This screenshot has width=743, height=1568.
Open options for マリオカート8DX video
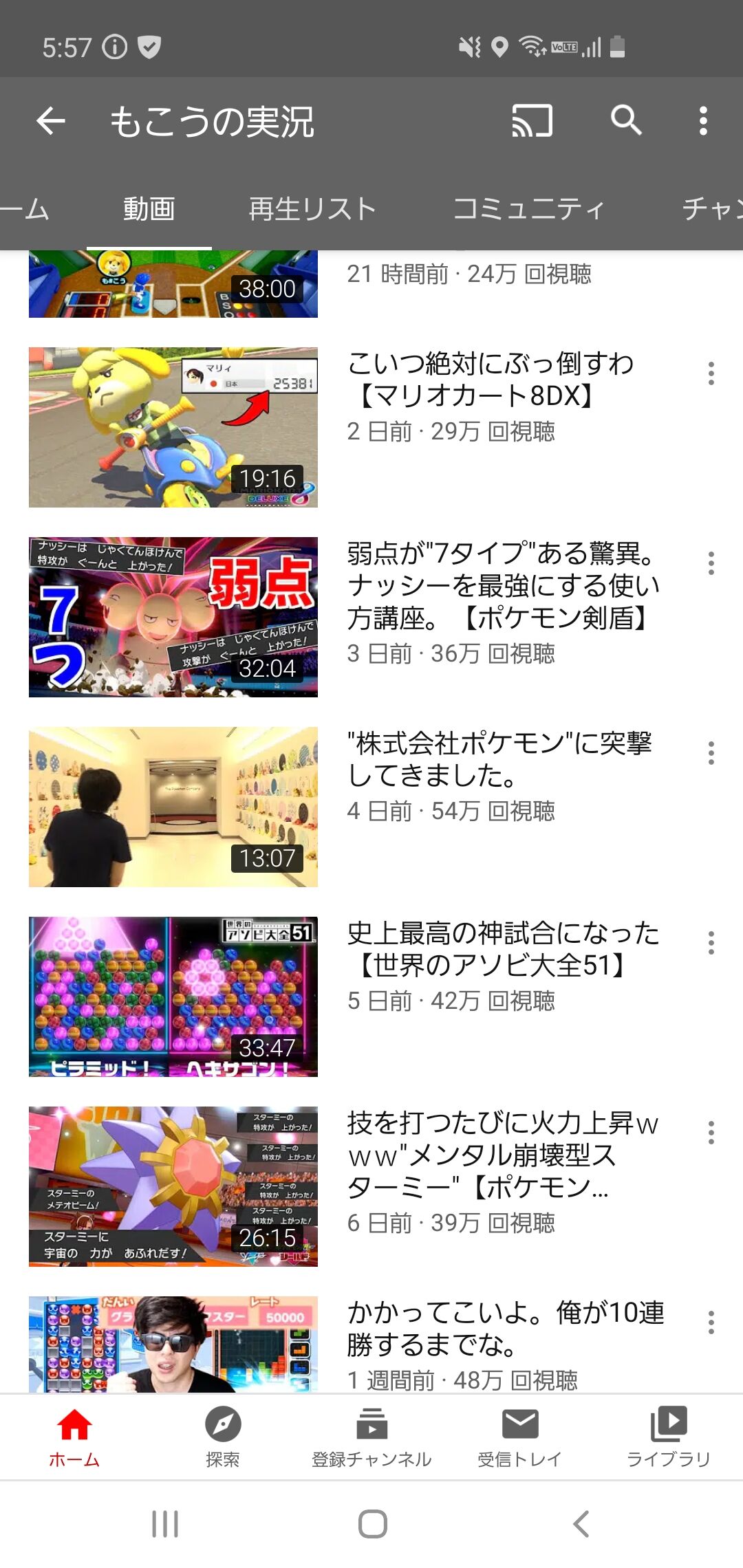point(711,373)
